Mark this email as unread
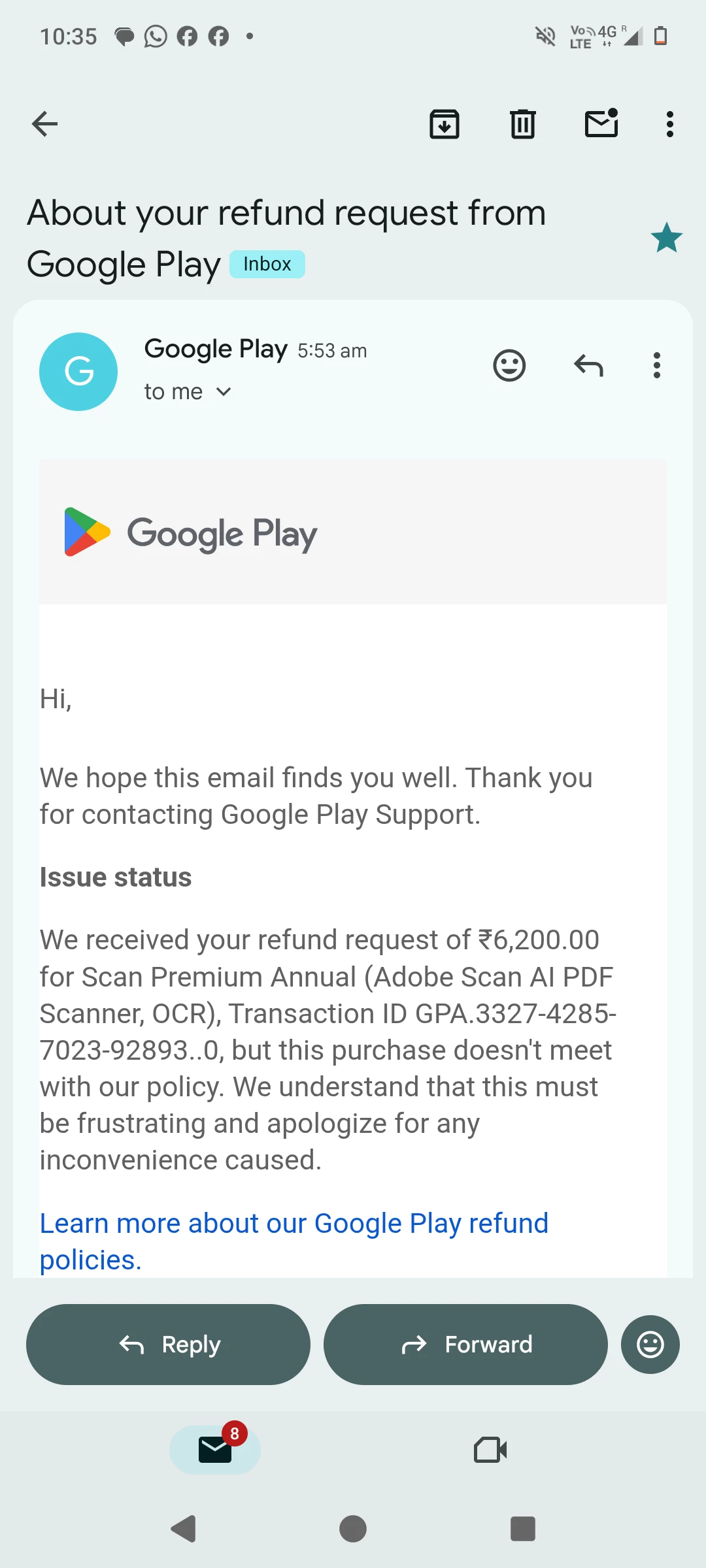This screenshot has width=706, height=1568. [601, 123]
